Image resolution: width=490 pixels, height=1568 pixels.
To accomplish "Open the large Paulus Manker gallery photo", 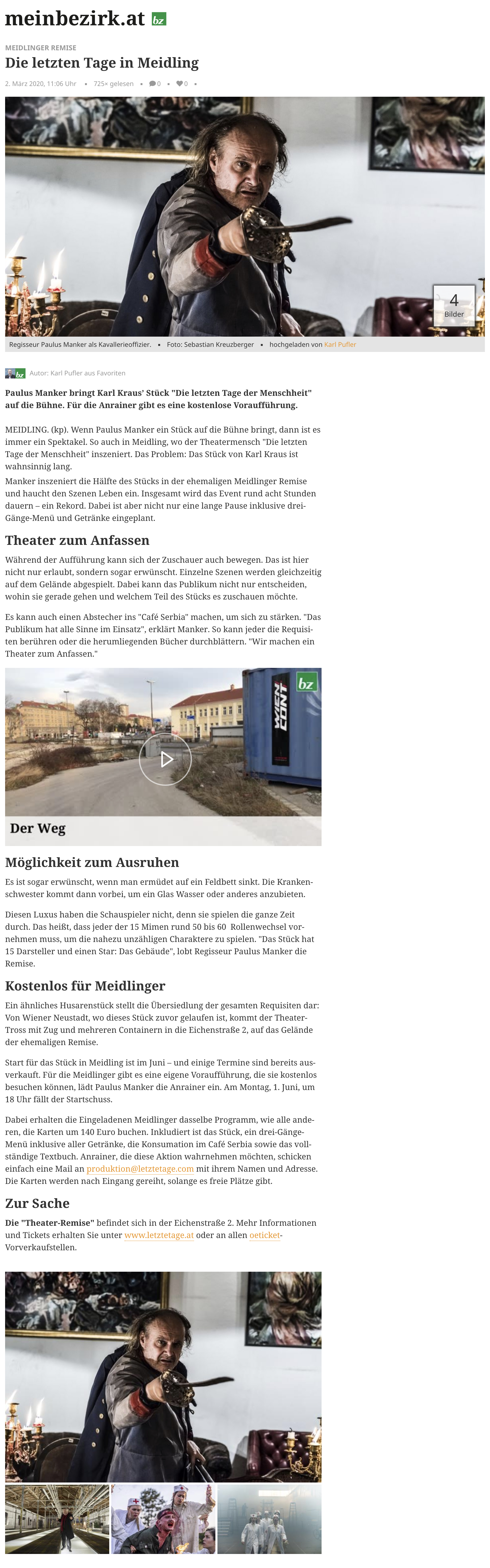I will (x=163, y=1376).
